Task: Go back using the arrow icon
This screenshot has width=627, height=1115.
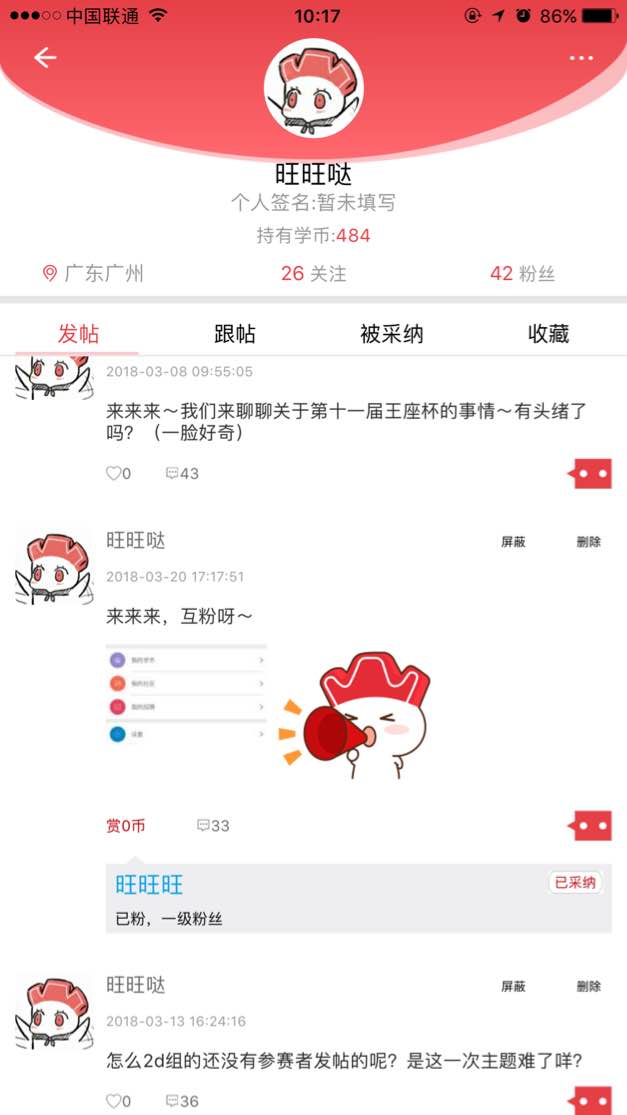Action: 45,57
